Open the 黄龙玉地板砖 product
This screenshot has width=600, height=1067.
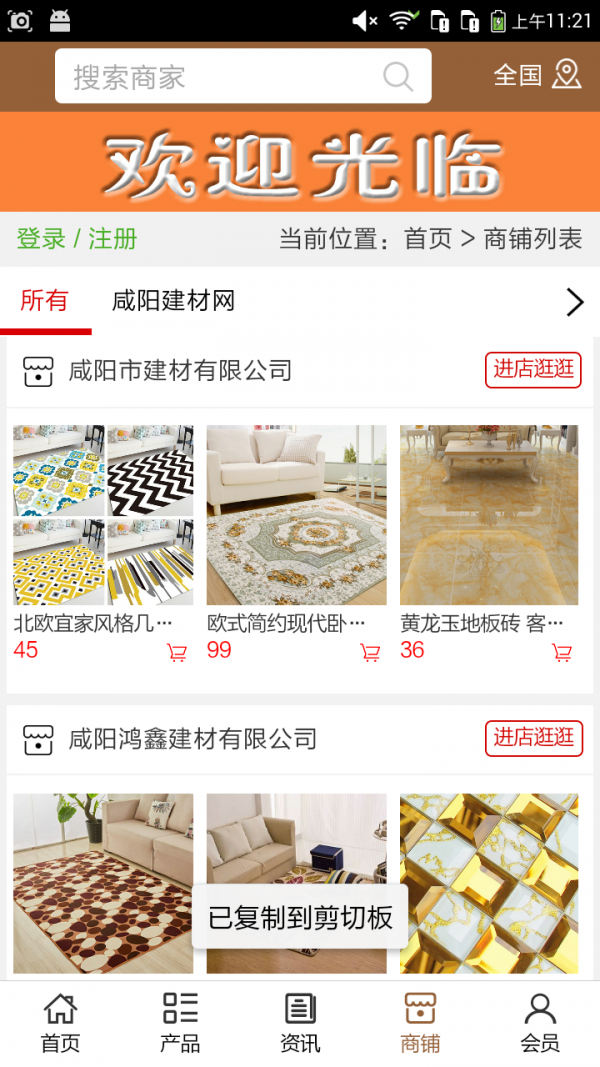[489, 515]
